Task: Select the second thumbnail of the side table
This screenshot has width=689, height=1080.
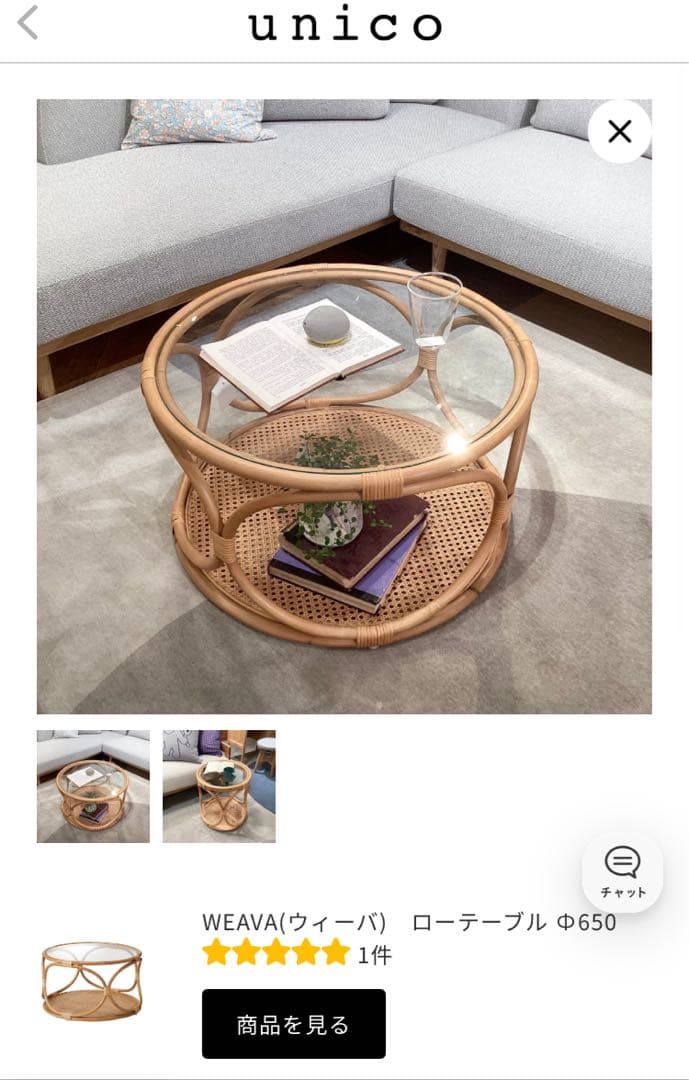Action: pyautogui.click(x=219, y=786)
